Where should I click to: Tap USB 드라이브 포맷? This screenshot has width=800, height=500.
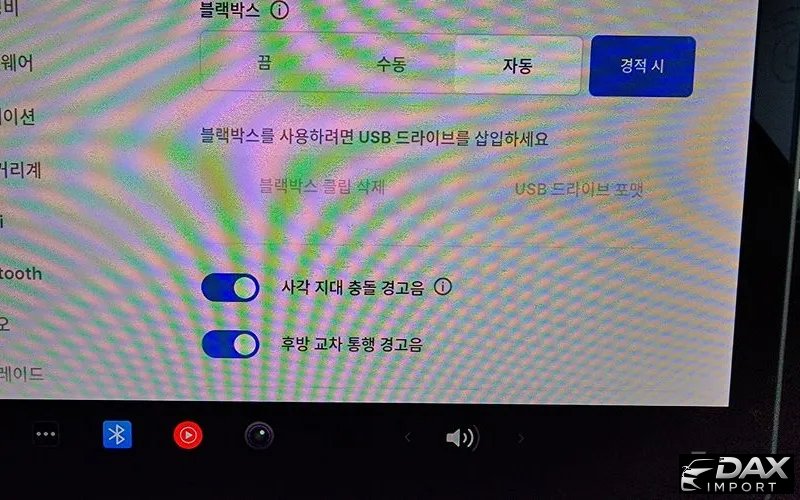pyautogui.click(x=578, y=188)
